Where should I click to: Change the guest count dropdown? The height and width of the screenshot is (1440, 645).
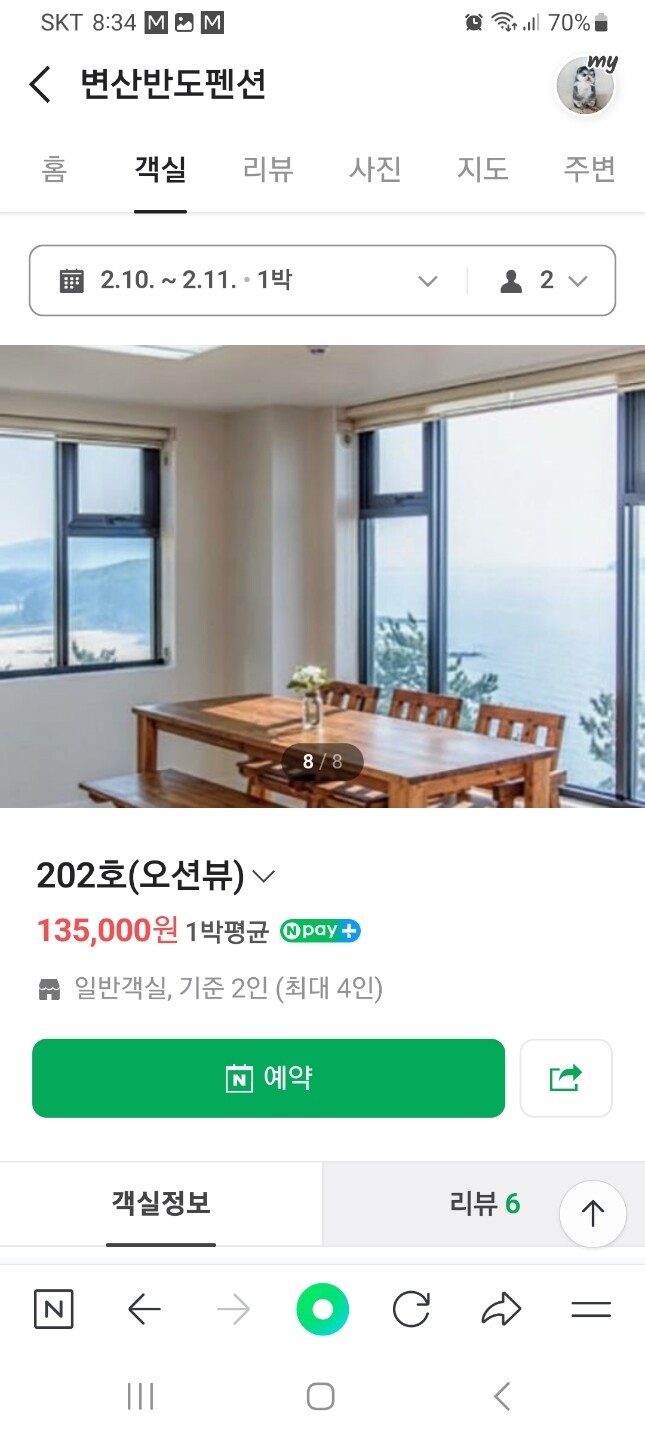click(x=543, y=281)
